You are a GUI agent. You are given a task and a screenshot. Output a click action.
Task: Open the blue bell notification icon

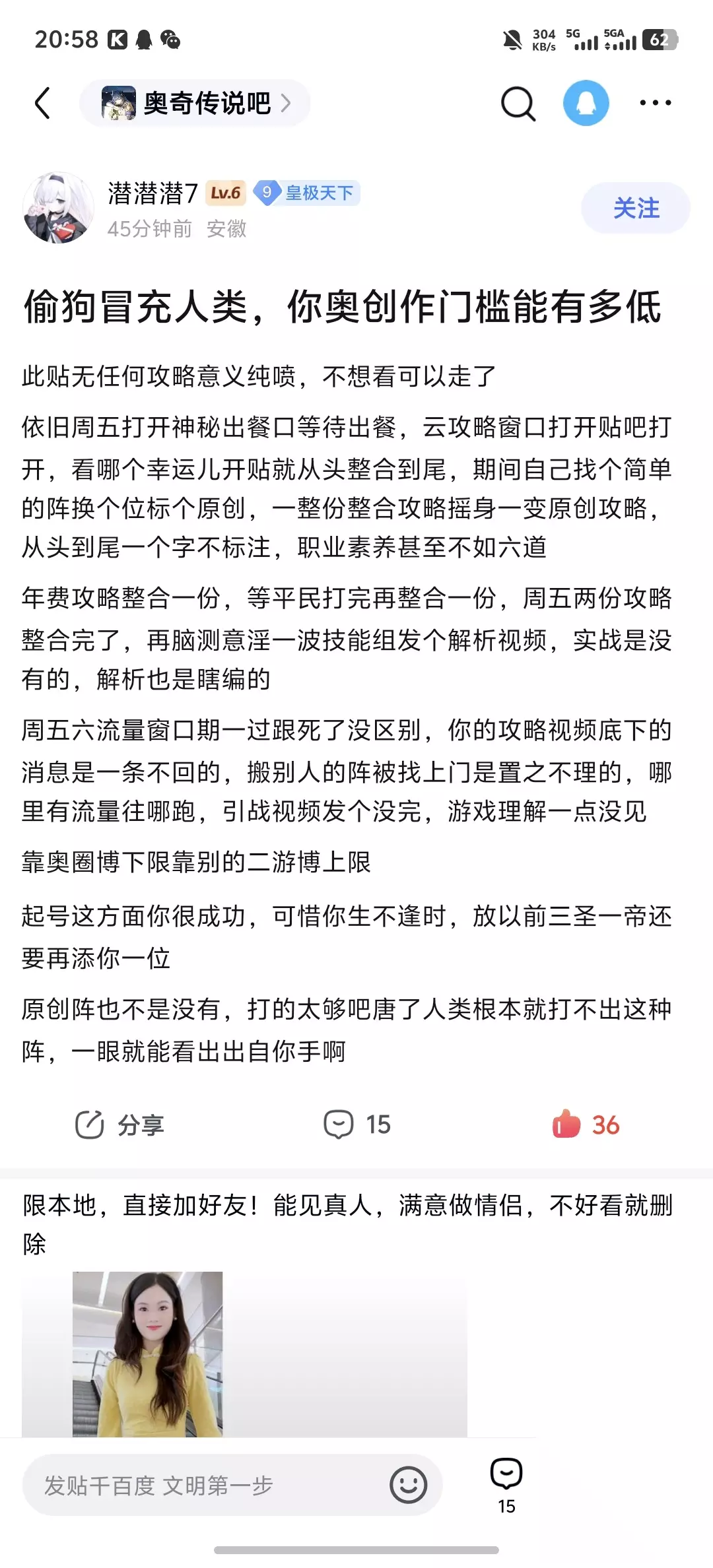pyautogui.click(x=586, y=103)
